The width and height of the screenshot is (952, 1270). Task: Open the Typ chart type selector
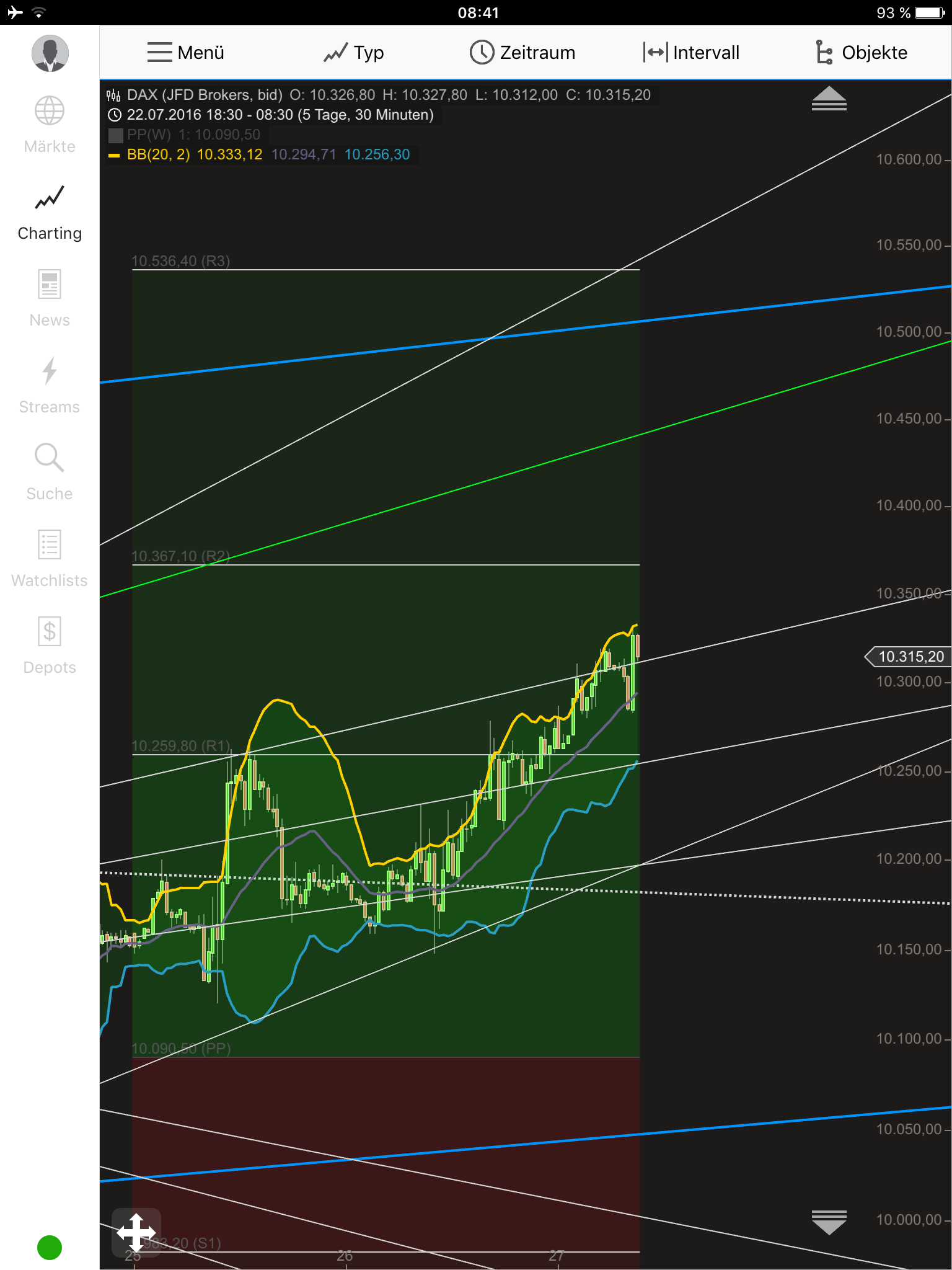354,52
